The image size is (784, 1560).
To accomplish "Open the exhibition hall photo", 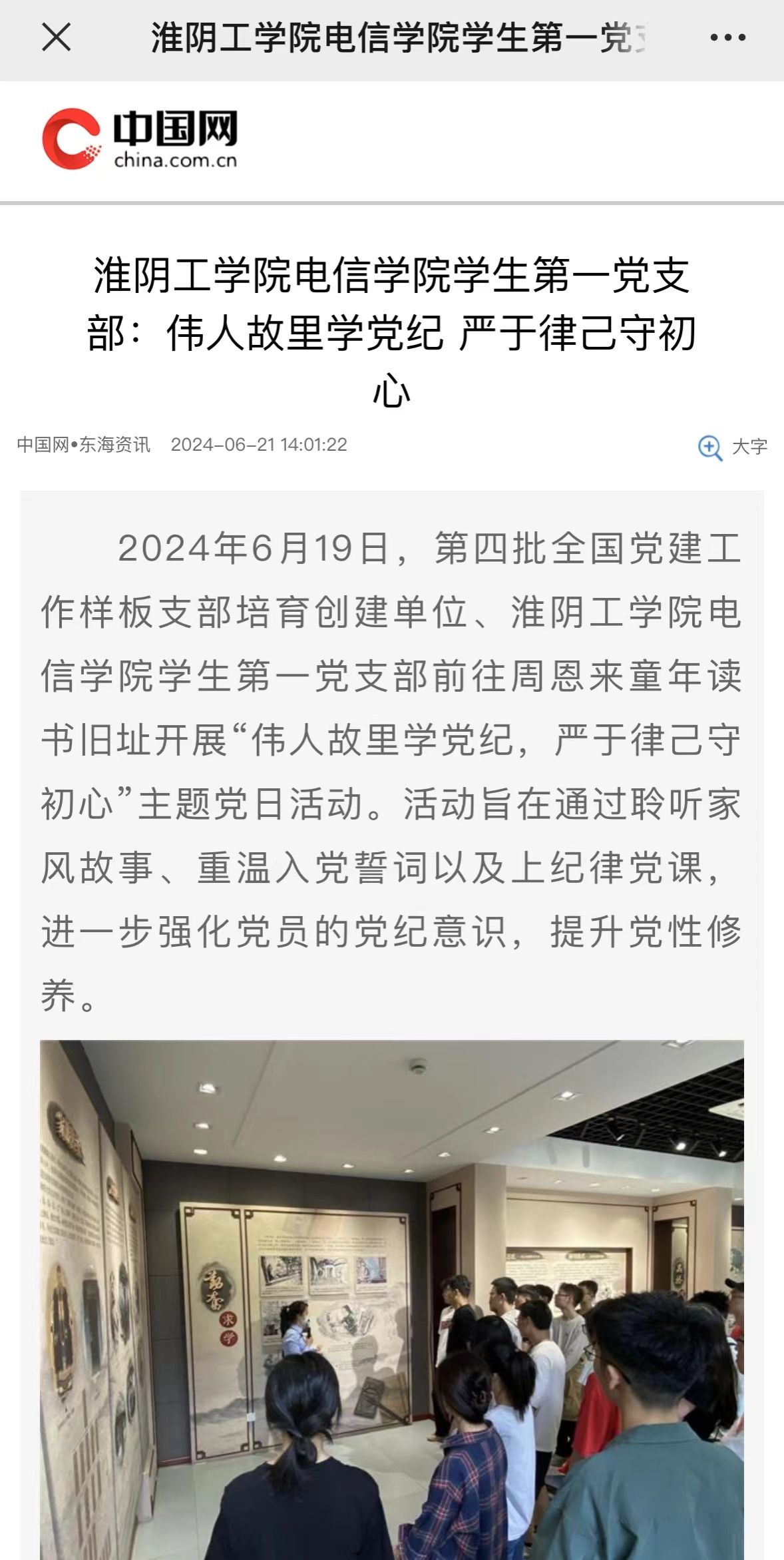I will pyautogui.click(x=391, y=1298).
